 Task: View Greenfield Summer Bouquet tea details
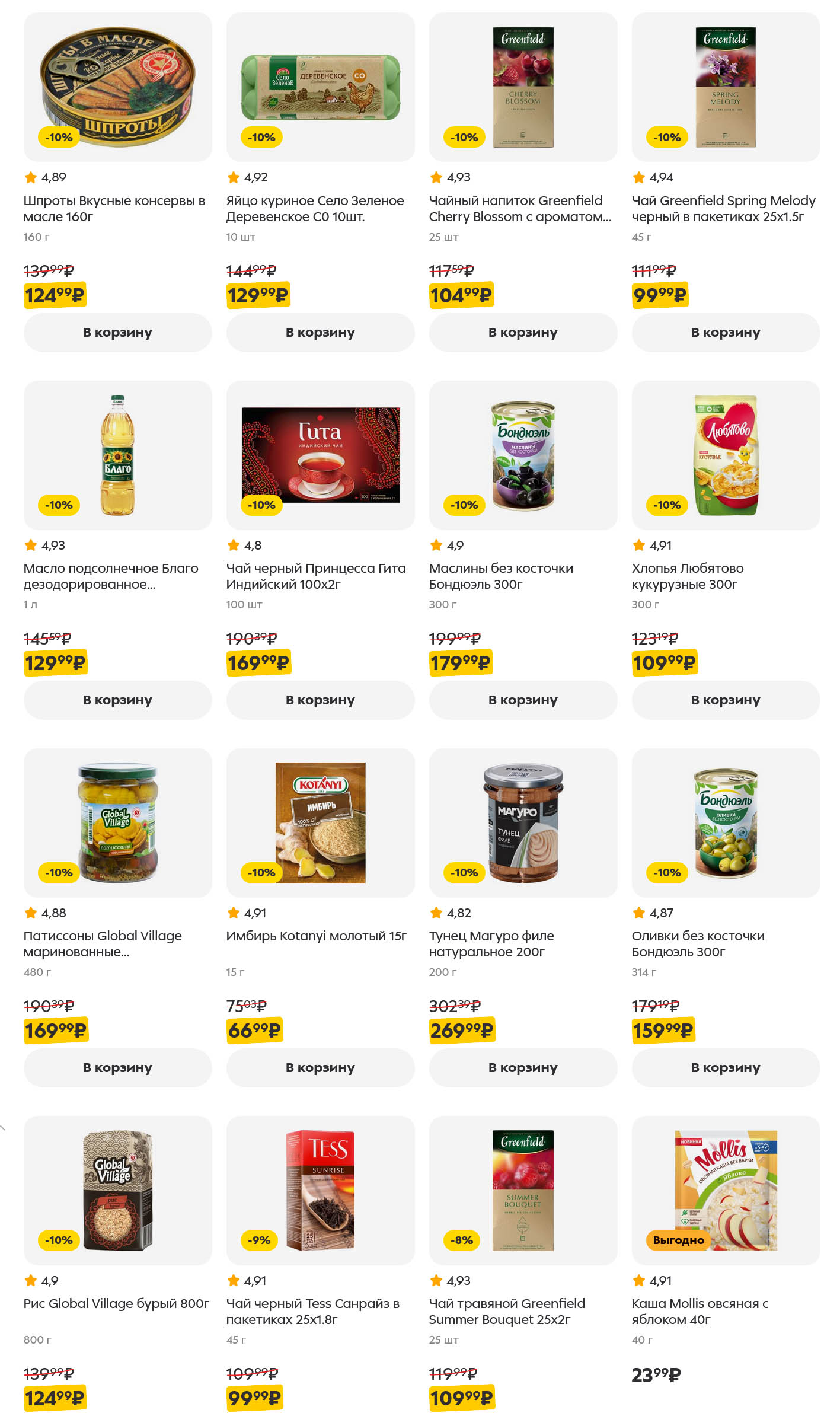(x=506, y=1311)
